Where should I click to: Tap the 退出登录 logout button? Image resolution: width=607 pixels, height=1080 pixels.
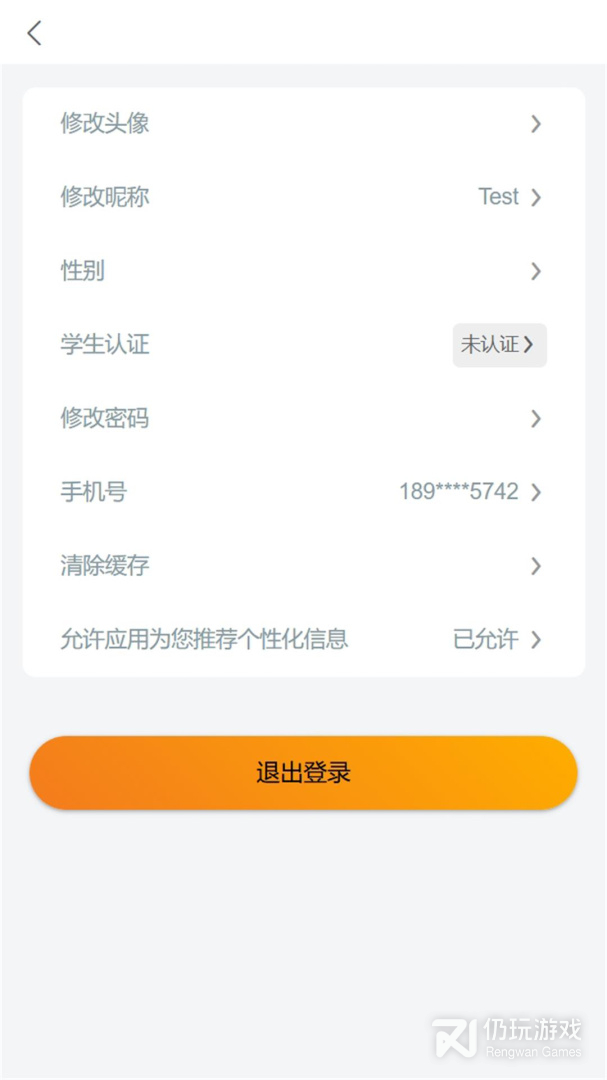click(x=303, y=773)
